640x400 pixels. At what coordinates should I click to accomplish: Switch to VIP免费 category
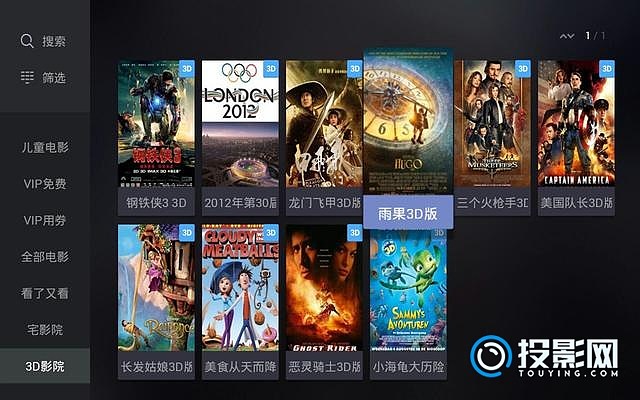45,184
